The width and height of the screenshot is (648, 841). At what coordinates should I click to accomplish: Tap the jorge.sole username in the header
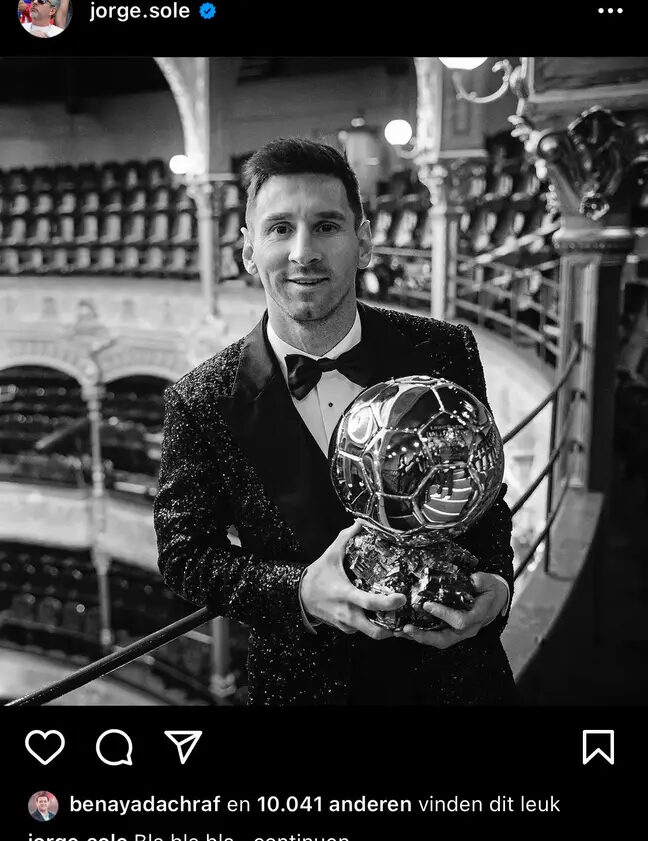point(139,12)
